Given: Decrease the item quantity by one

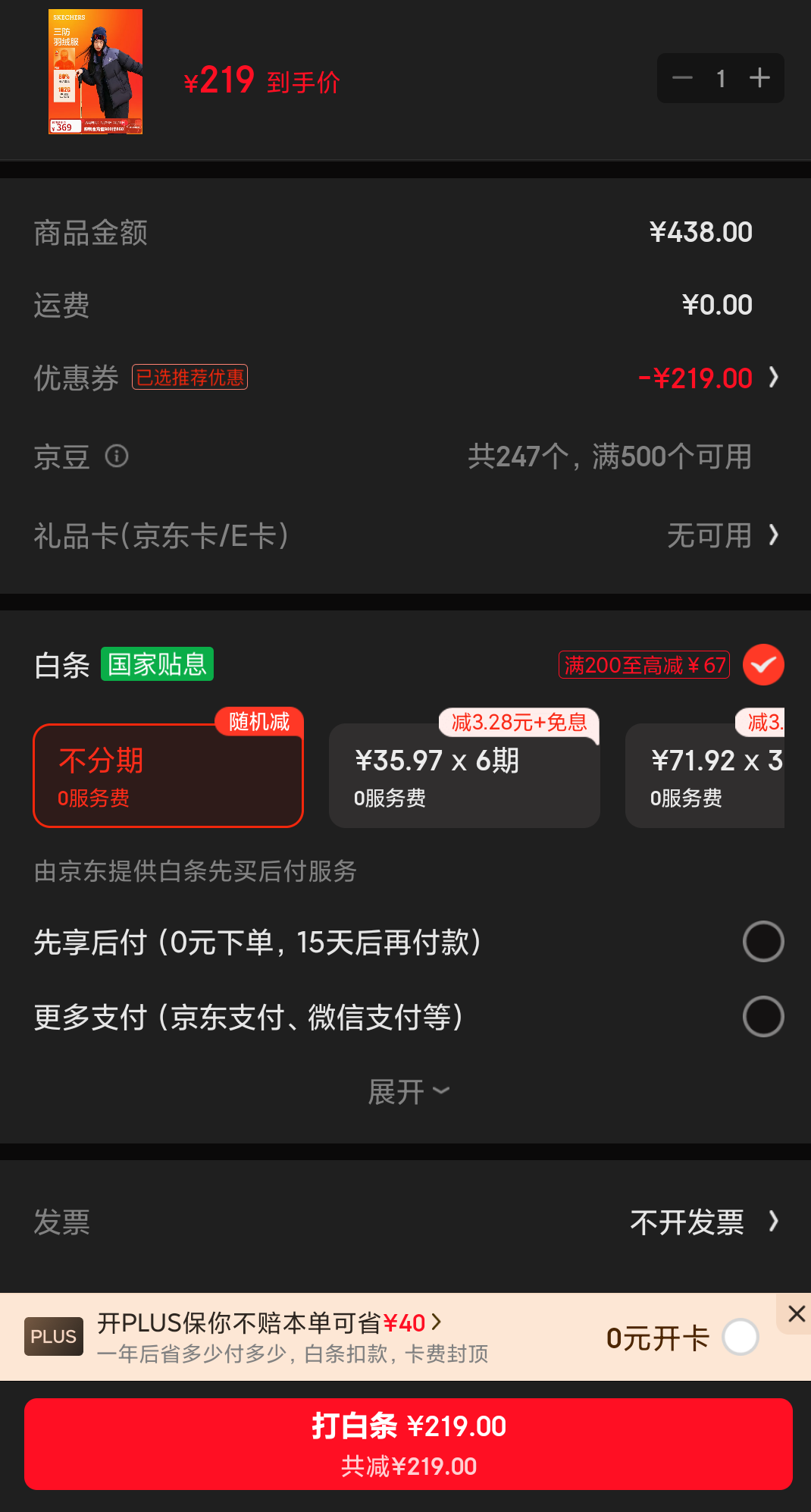Looking at the screenshot, I should click(682, 78).
